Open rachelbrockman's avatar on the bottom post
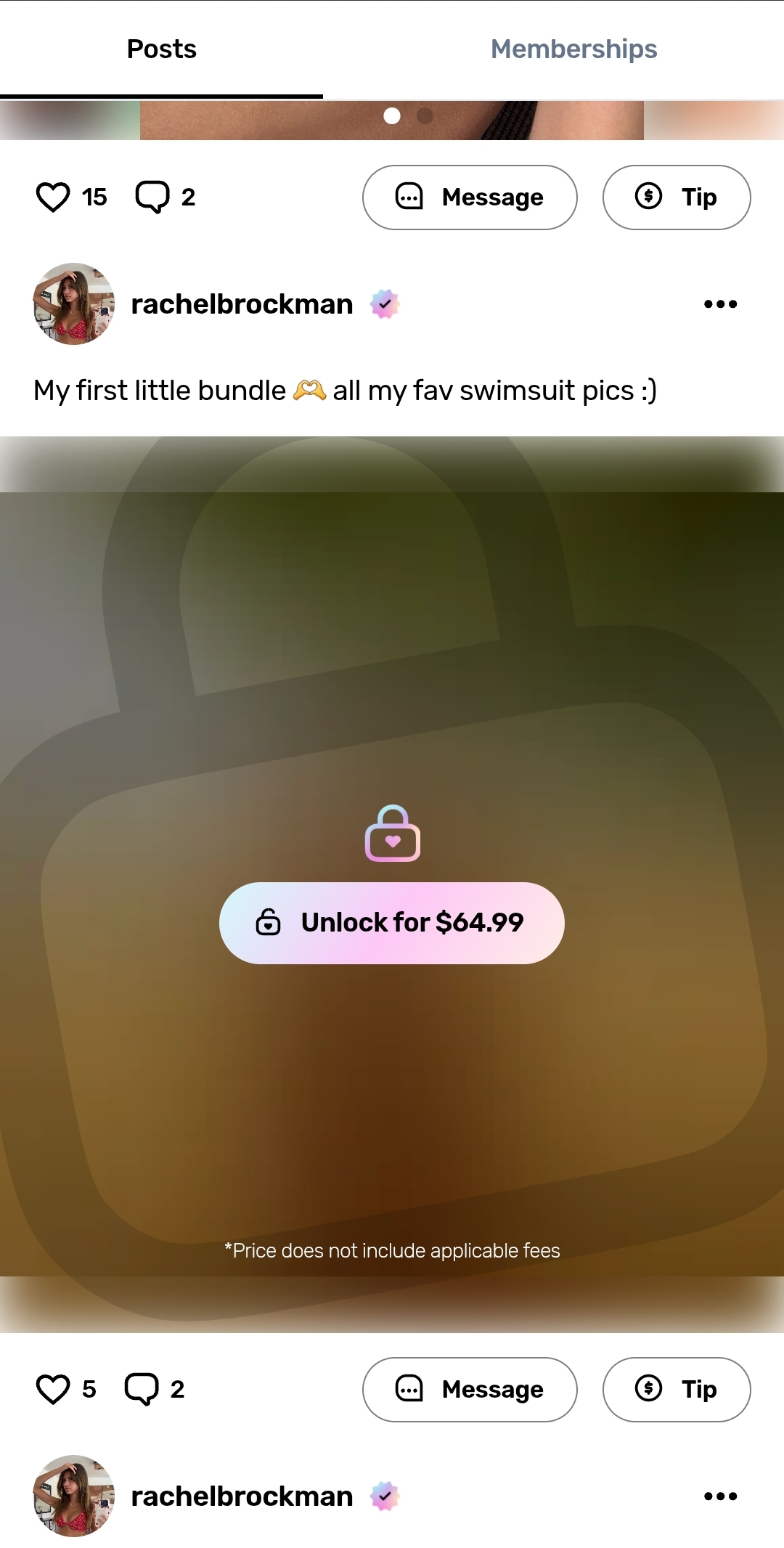The height and width of the screenshot is (1548, 784). (74, 1496)
